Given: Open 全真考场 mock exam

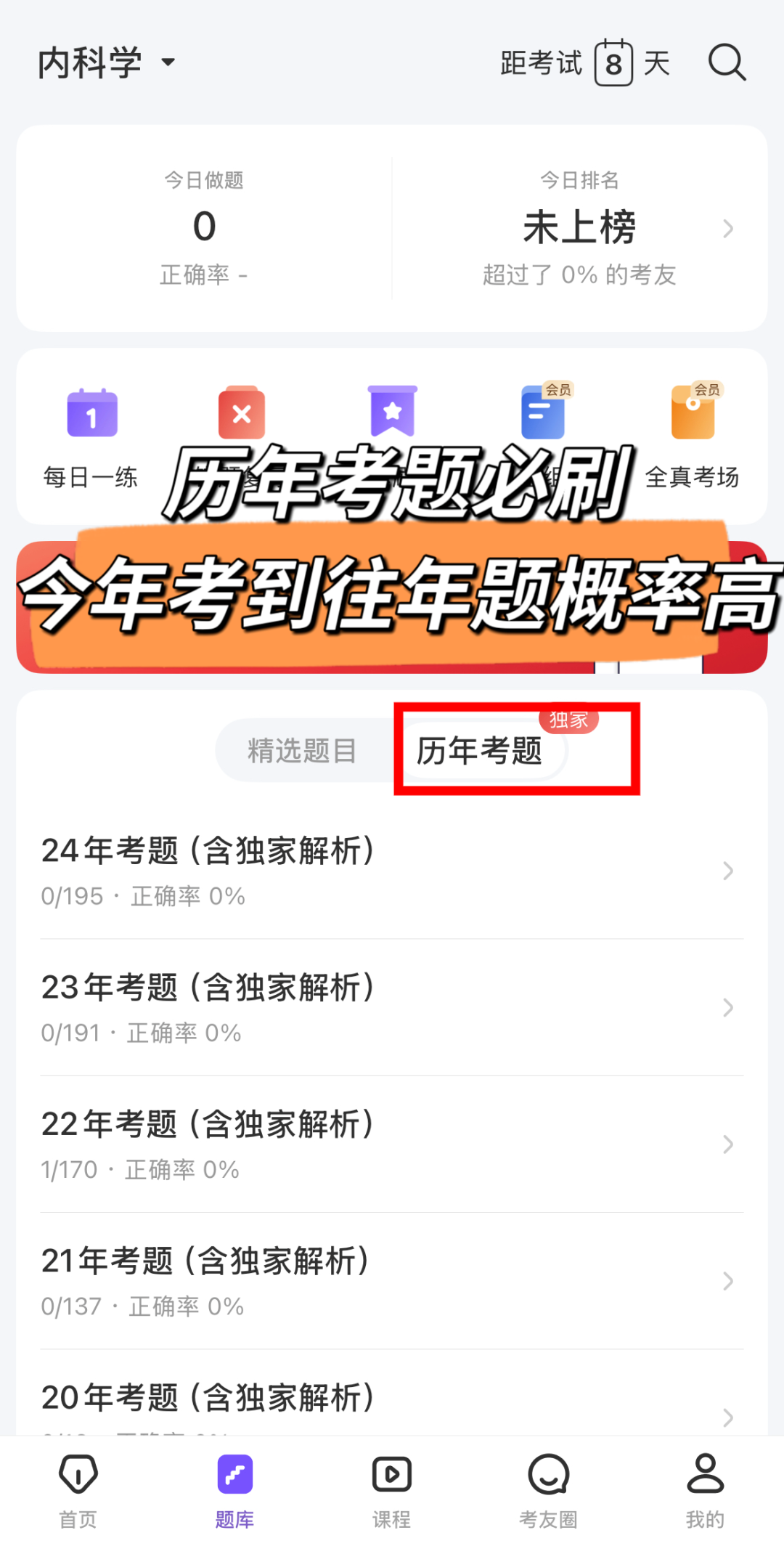Looking at the screenshot, I should tap(693, 436).
